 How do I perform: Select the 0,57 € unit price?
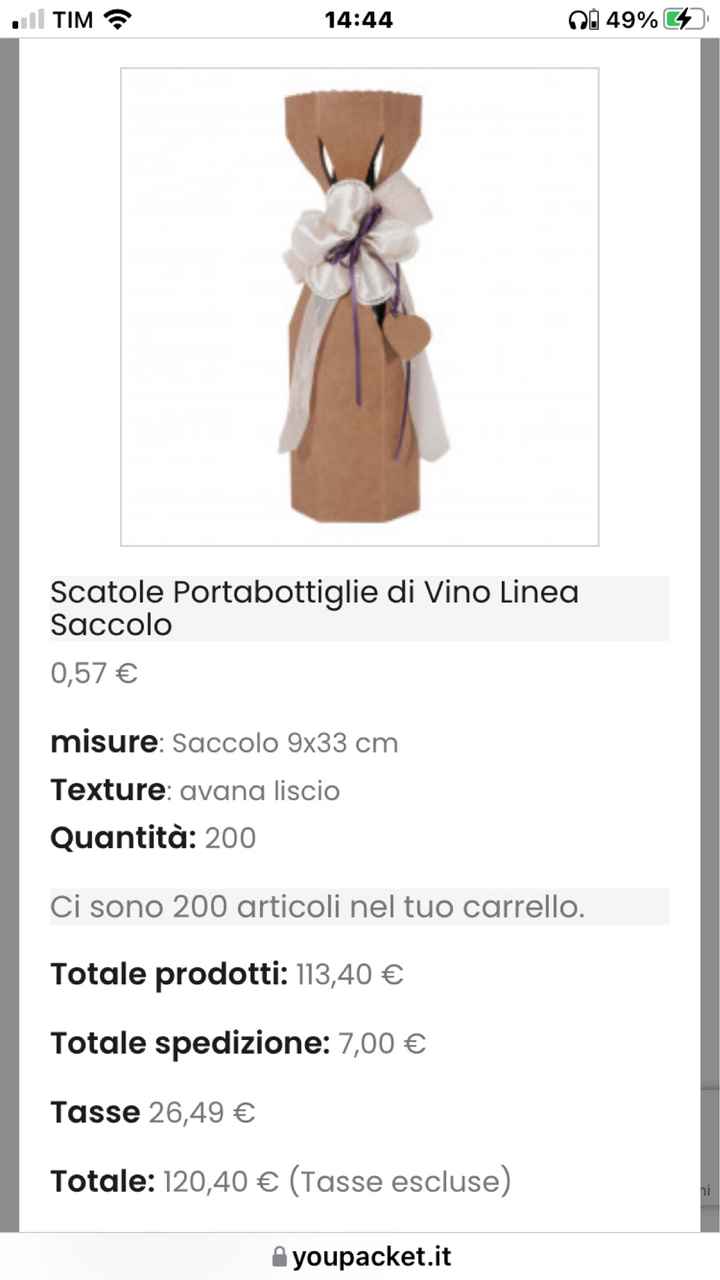coord(93,673)
